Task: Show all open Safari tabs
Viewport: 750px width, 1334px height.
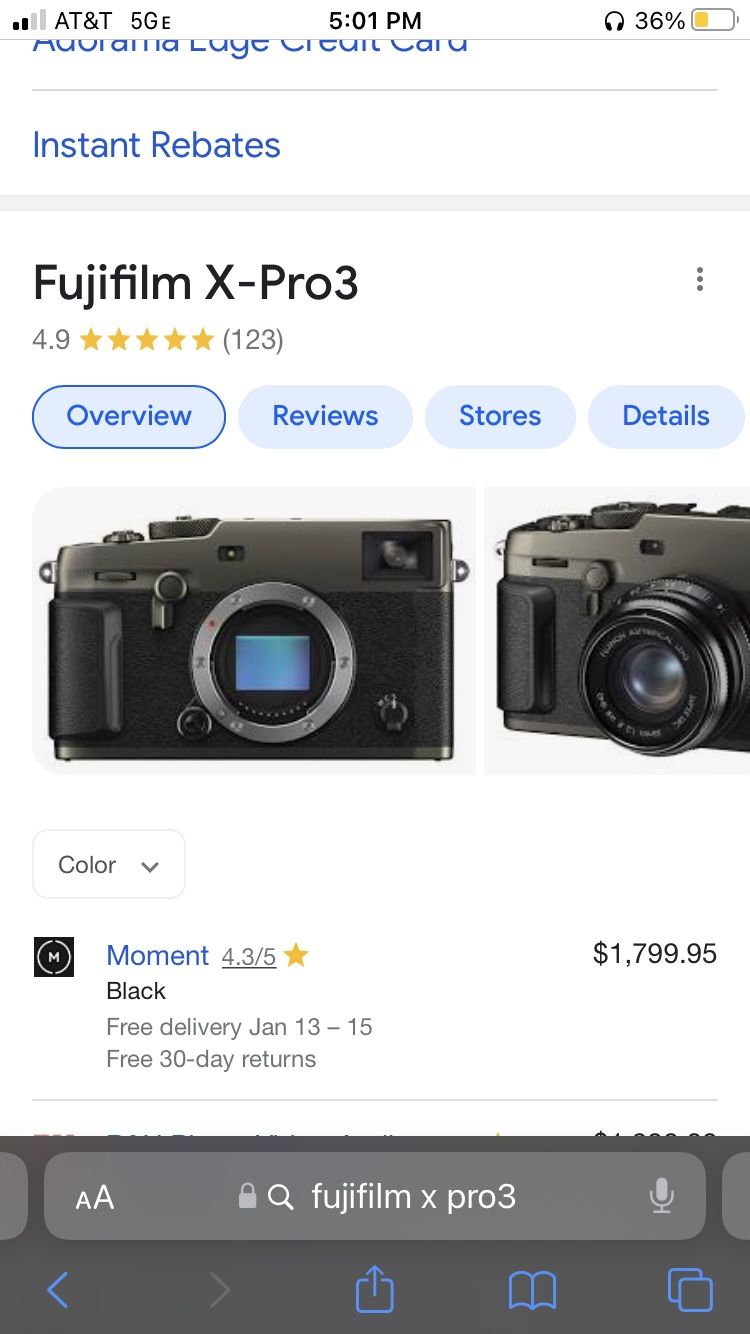Action: (x=690, y=1290)
